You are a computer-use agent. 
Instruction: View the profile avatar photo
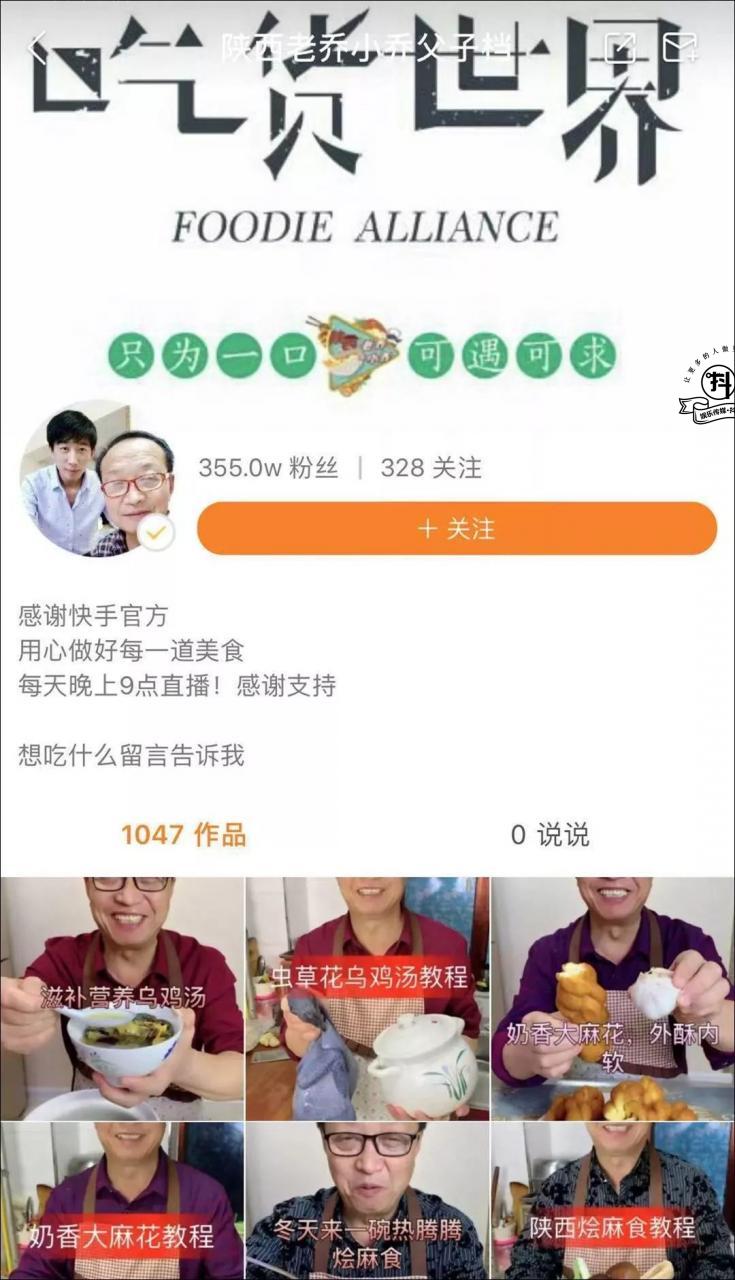click(x=97, y=481)
